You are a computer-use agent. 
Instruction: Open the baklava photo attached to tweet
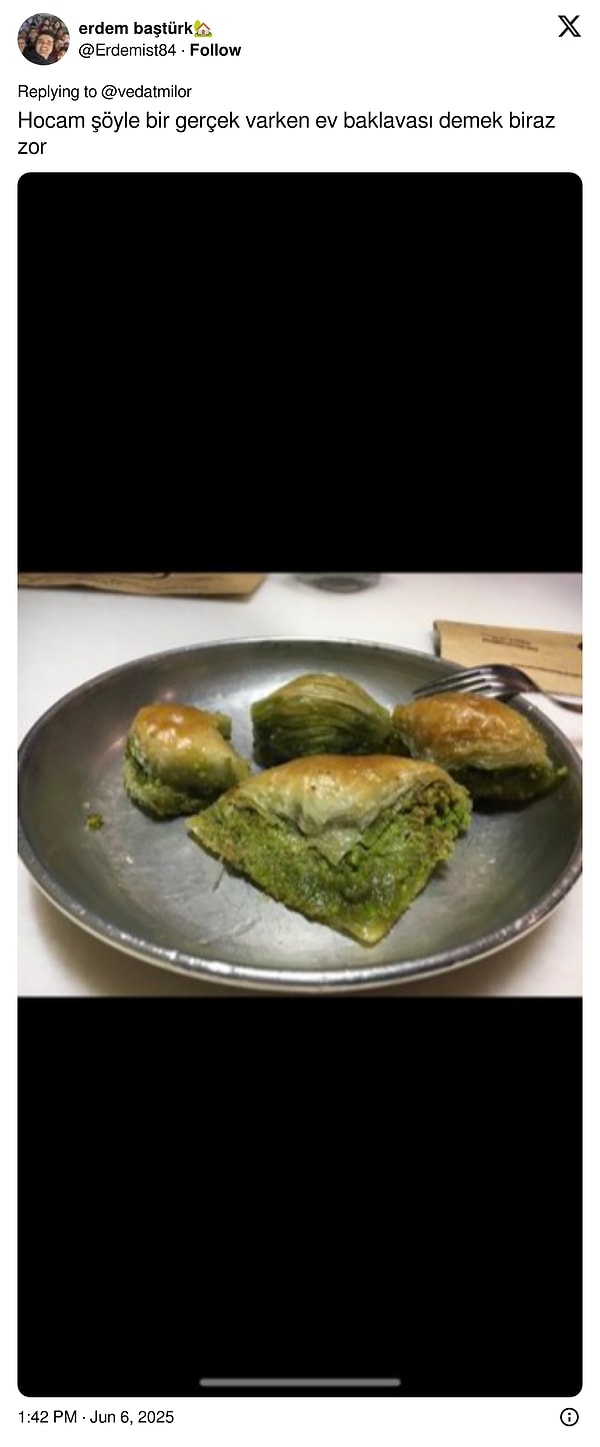click(300, 784)
